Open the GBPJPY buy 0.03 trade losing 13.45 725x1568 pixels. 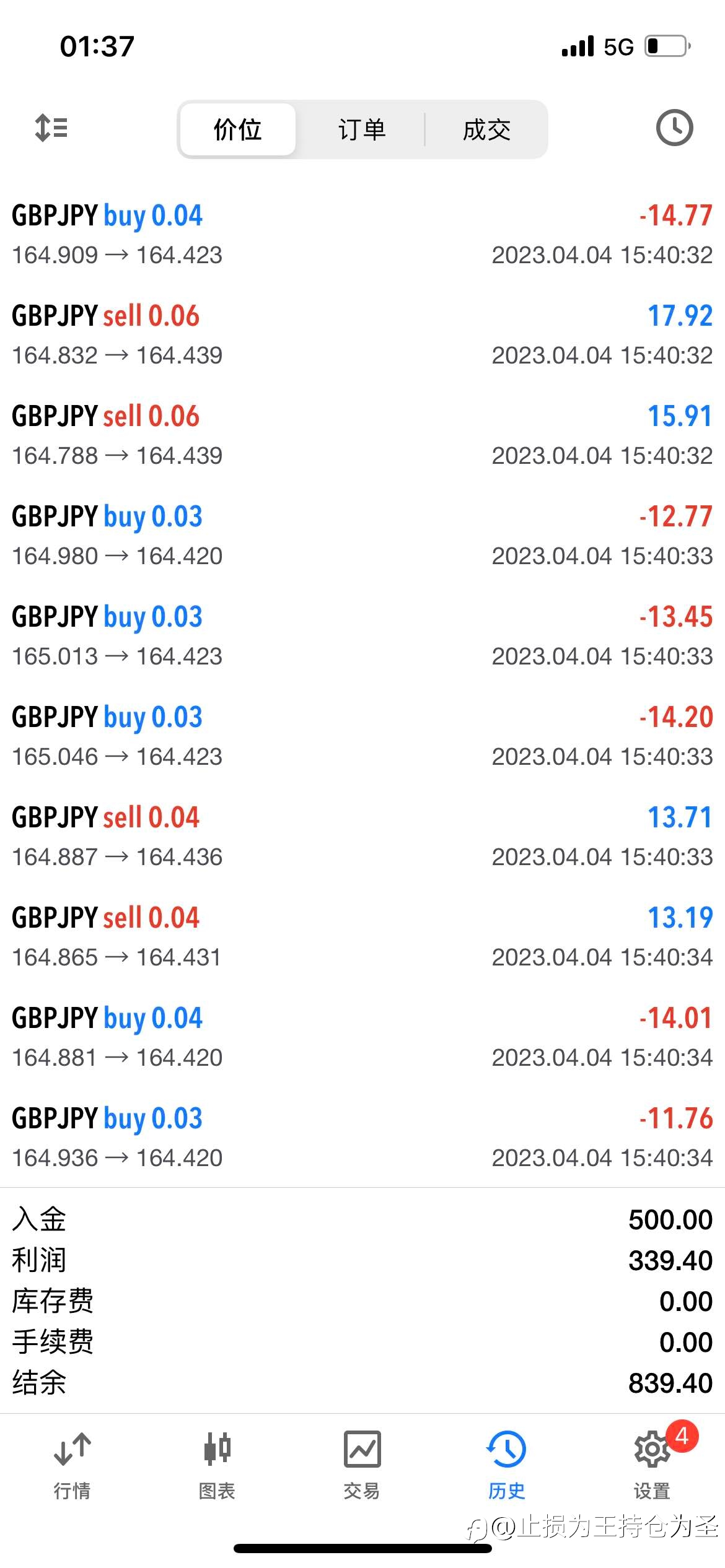click(362, 636)
